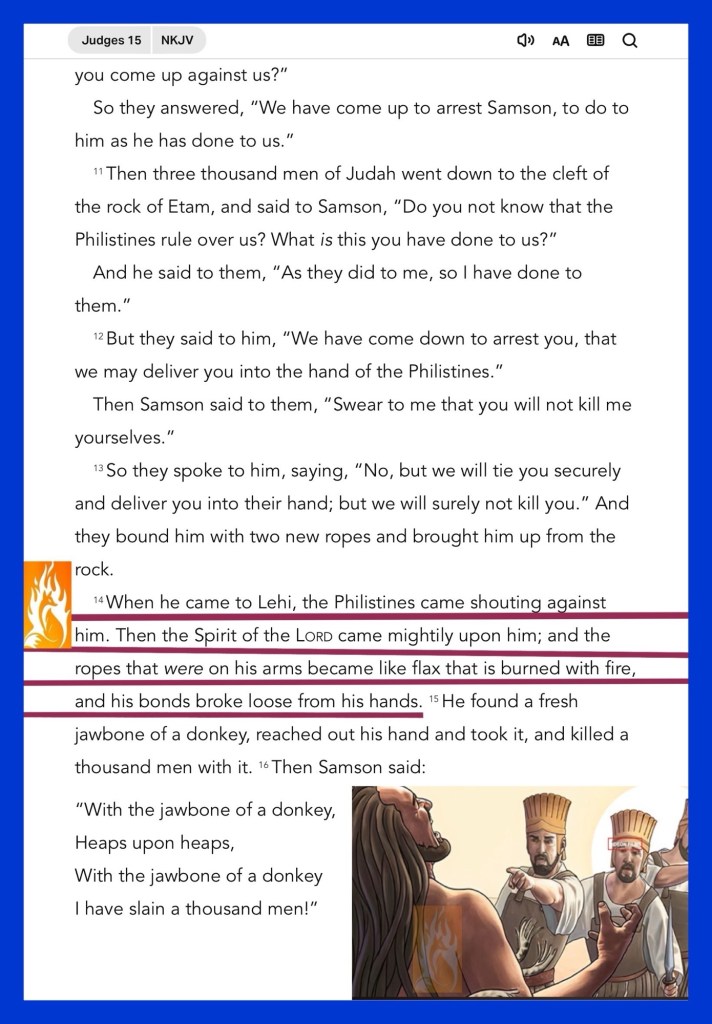
Task: Play audio for this chapter
Action: (526, 40)
